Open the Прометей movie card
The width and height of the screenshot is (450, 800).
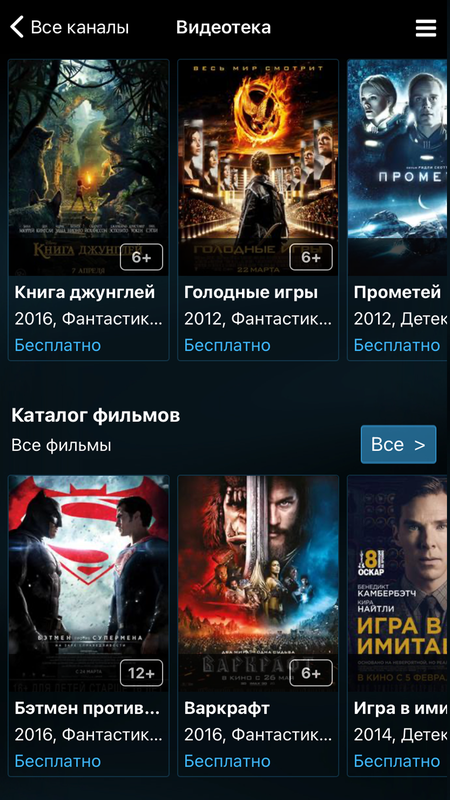tap(398, 210)
